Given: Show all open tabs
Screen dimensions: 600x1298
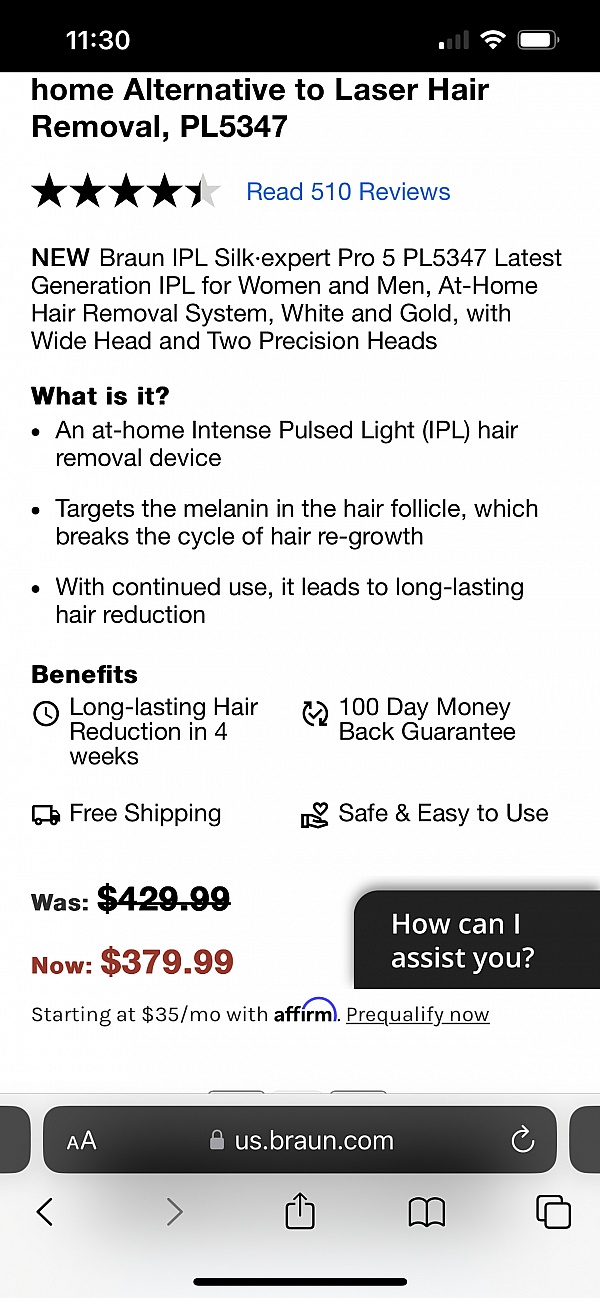Looking at the screenshot, I should click(x=553, y=1212).
